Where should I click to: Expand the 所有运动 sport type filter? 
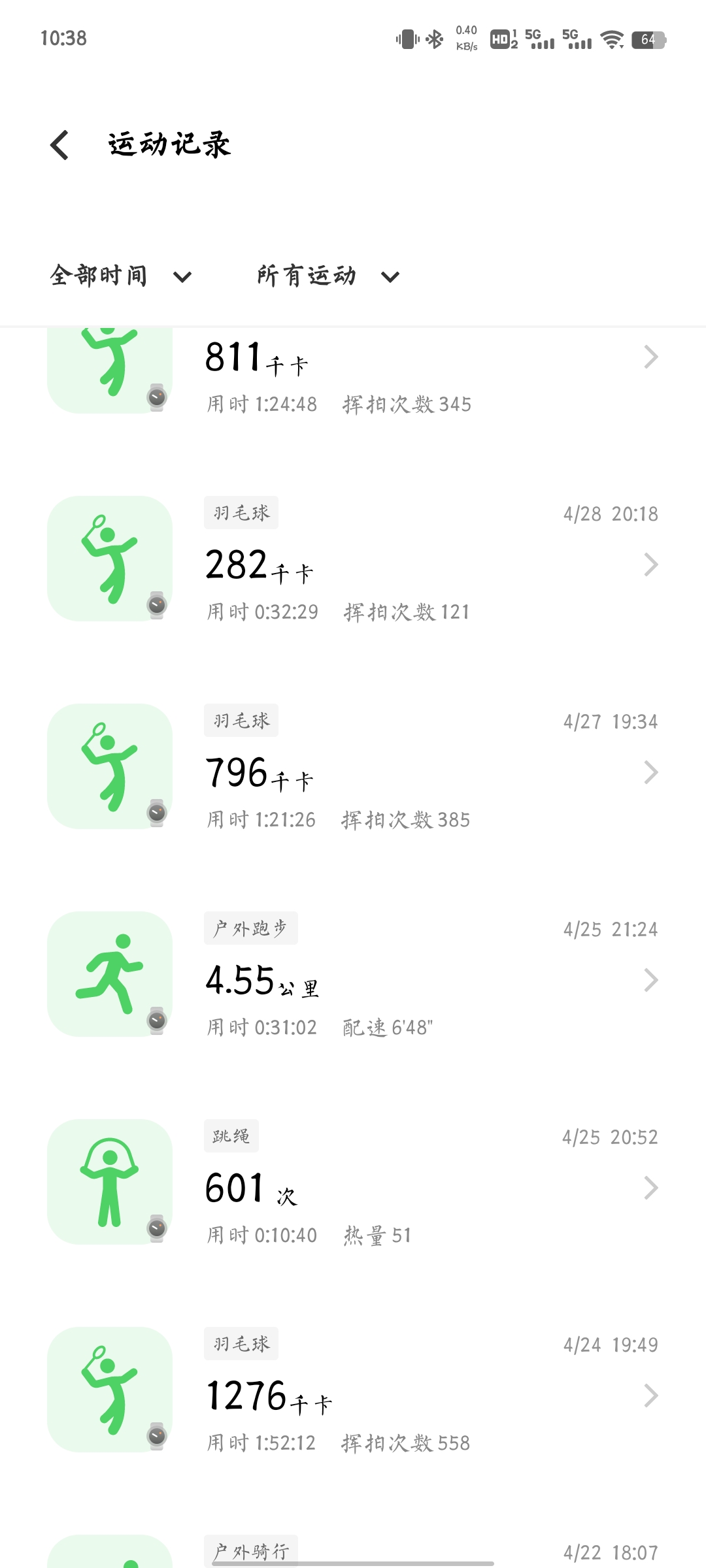pos(328,276)
